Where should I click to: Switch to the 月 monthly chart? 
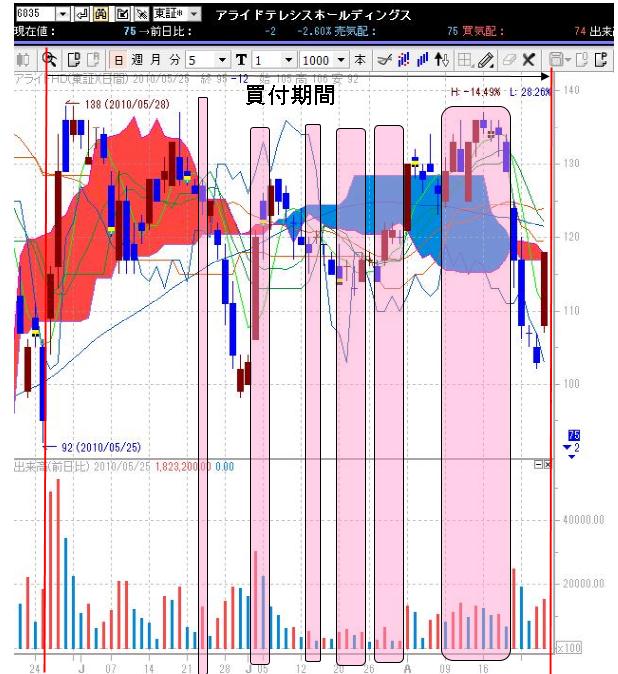pyautogui.click(x=155, y=60)
